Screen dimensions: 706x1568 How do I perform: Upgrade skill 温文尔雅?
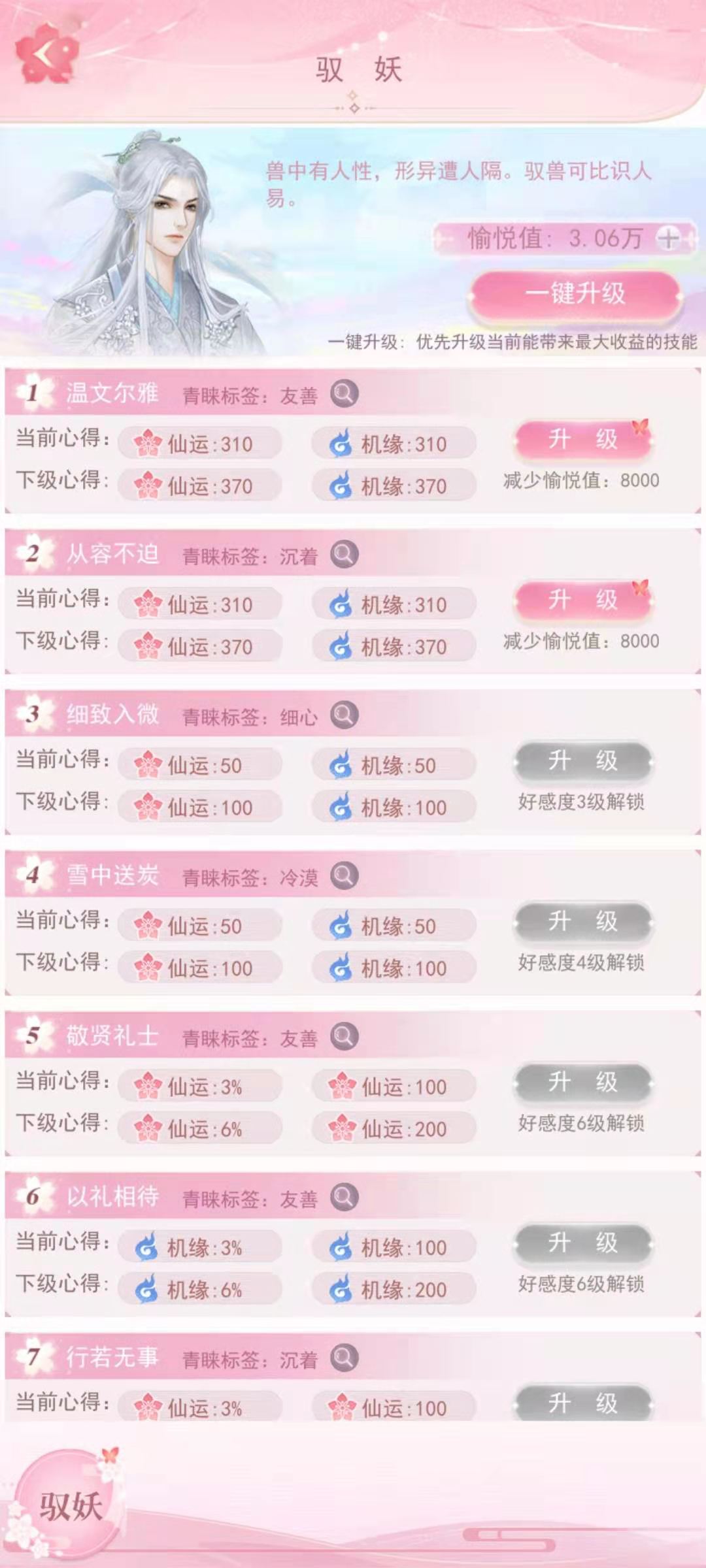[x=582, y=439]
